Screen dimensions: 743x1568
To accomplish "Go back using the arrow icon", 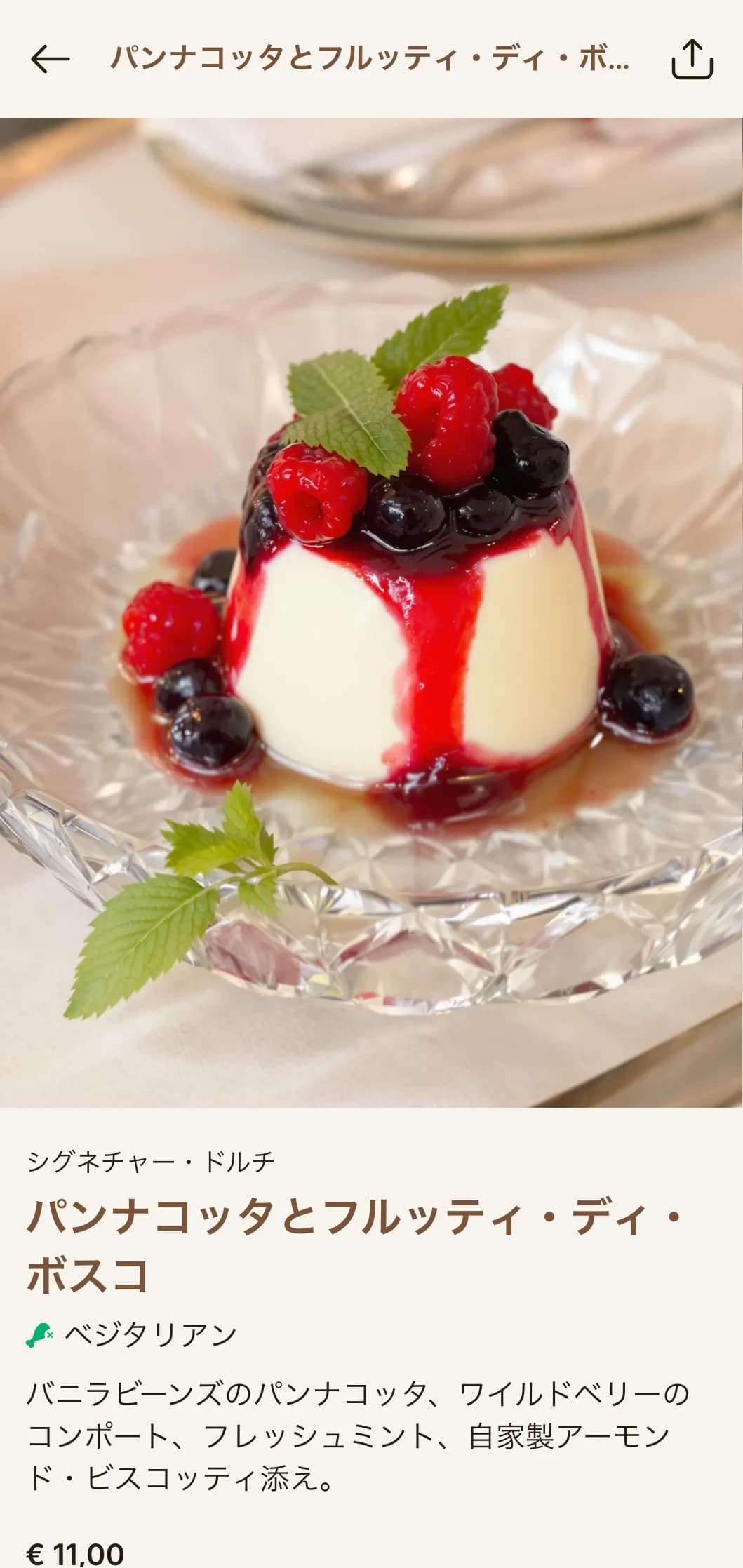I will click(x=50, y=59).
